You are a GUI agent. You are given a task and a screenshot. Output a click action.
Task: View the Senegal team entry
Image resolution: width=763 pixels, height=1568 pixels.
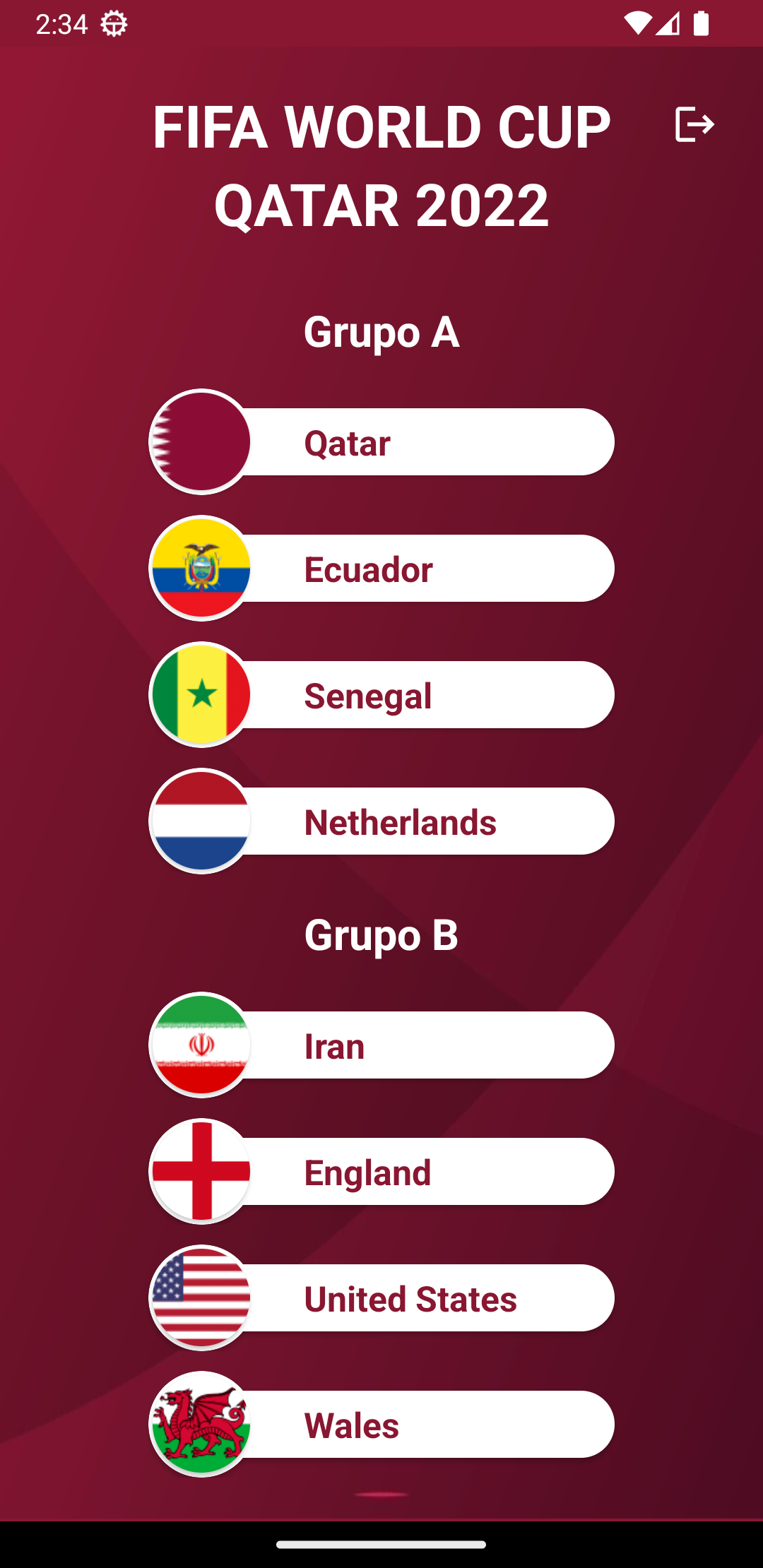[381, 695]
